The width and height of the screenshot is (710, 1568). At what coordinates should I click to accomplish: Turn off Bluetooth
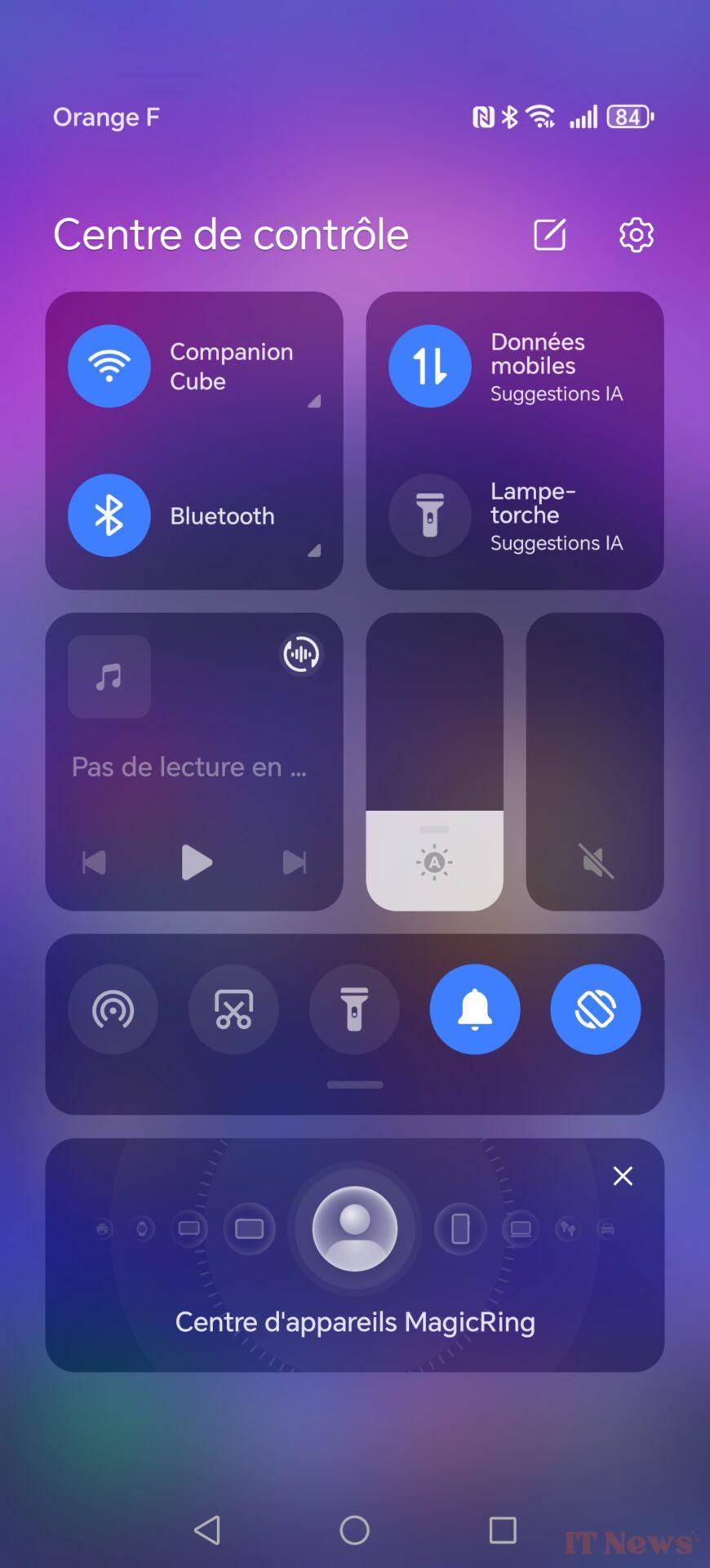109,515
